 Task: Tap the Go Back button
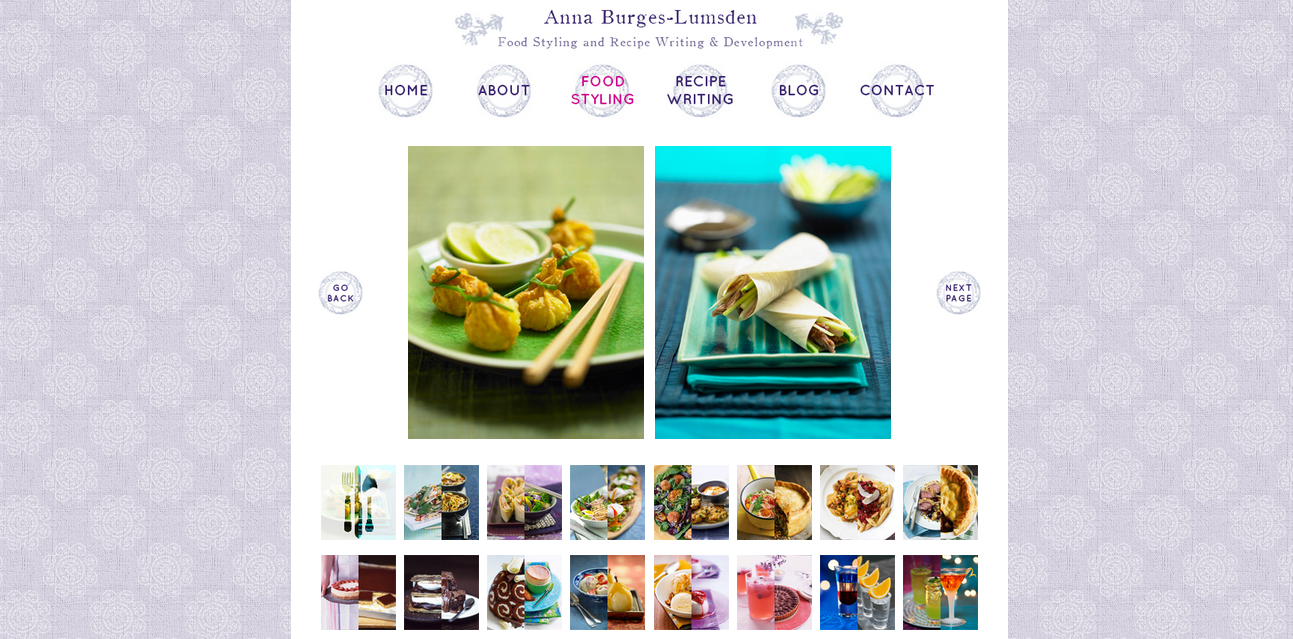tap(340, 293)
